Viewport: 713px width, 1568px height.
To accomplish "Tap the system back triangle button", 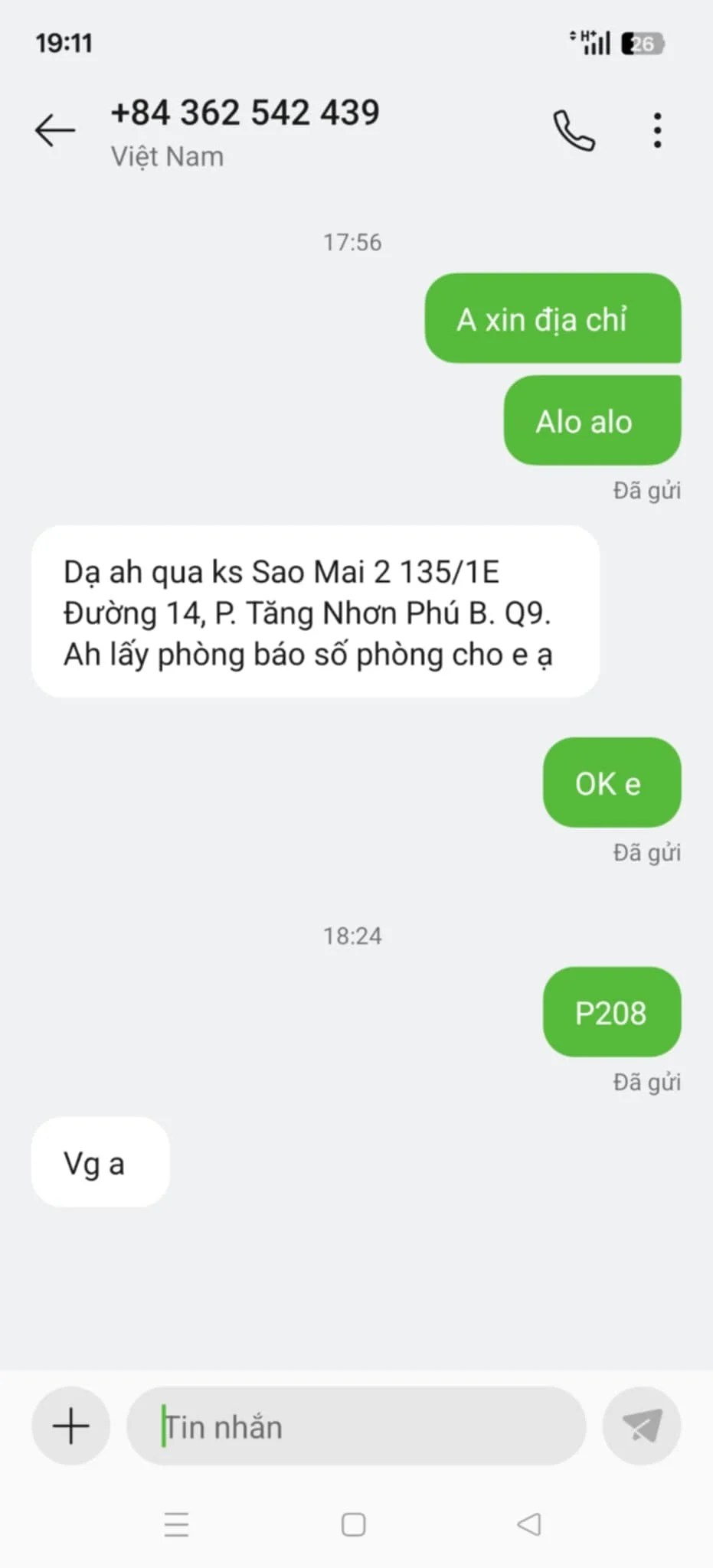I will pos(529,1524).
